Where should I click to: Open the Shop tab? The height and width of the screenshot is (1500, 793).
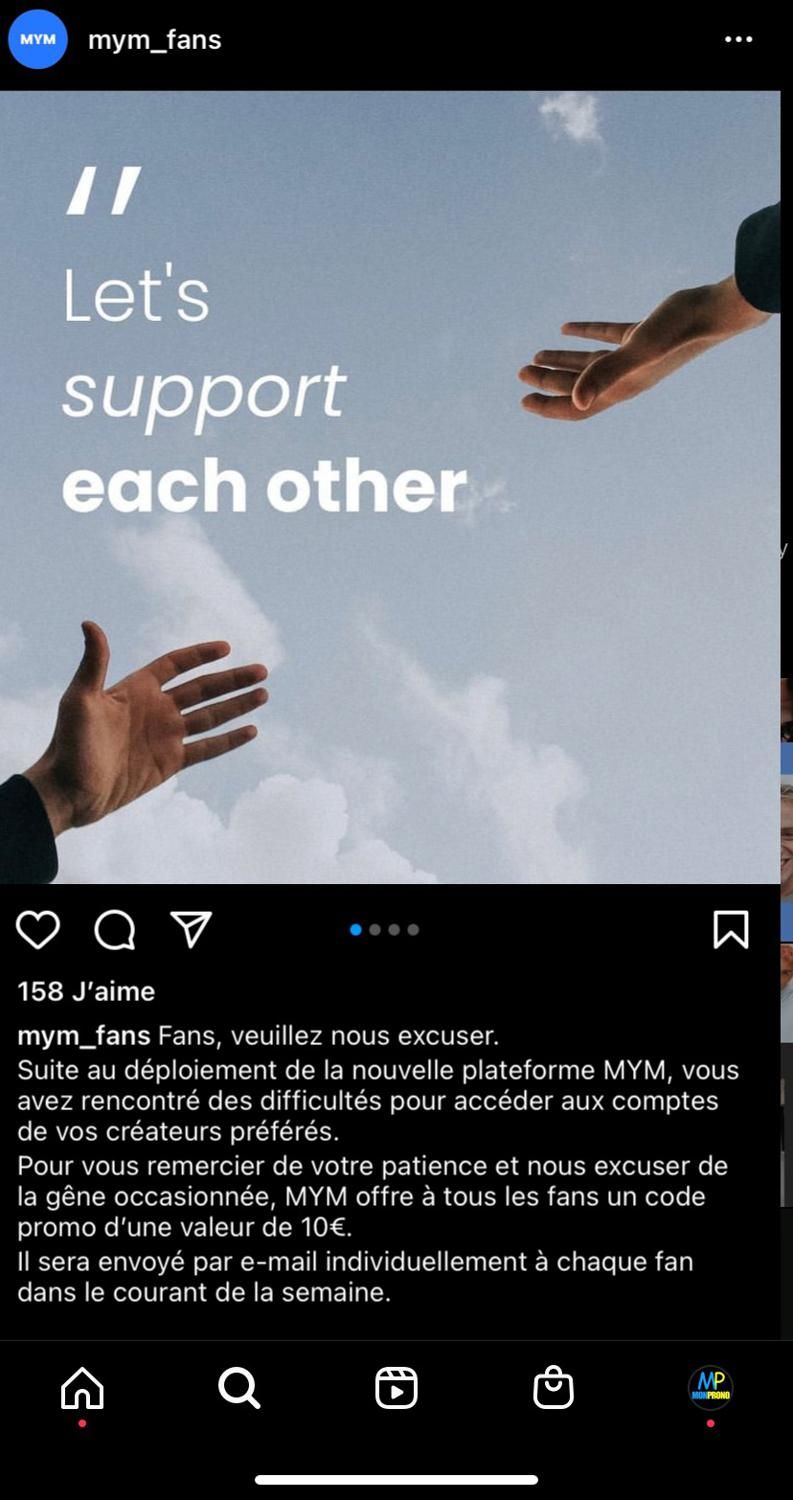point(553,1388)
